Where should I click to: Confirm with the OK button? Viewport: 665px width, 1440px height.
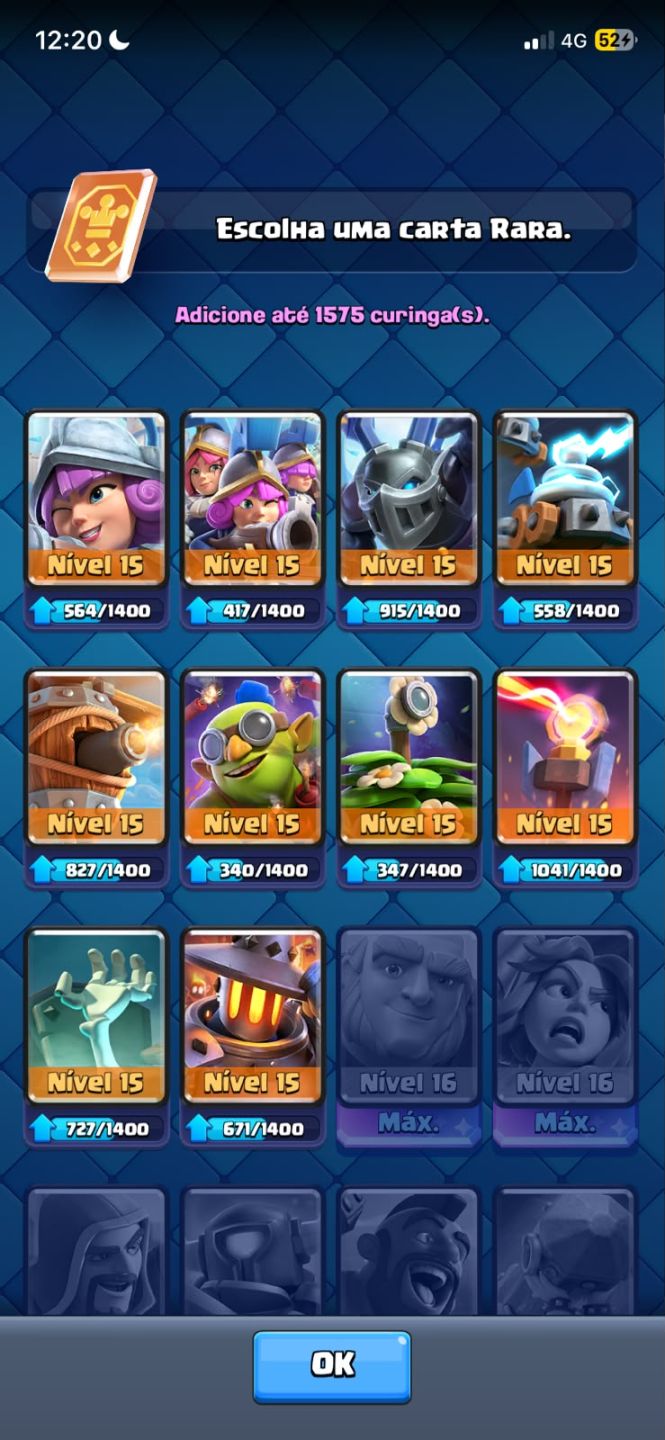pos(332,1365)
